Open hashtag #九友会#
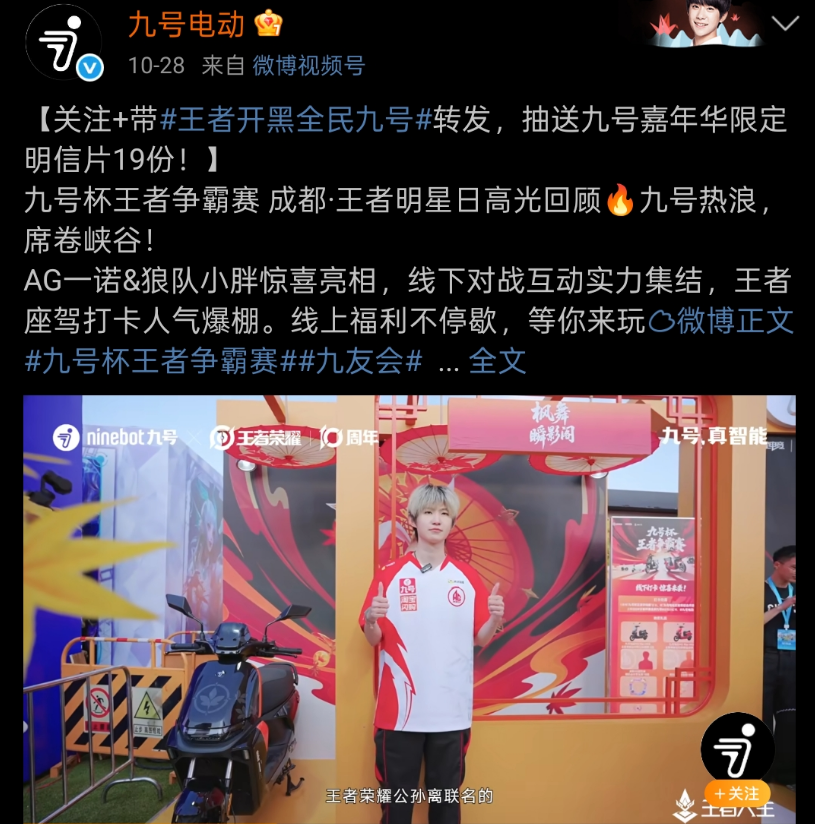This screenshot has width=815, height=824. click(356, 361)
